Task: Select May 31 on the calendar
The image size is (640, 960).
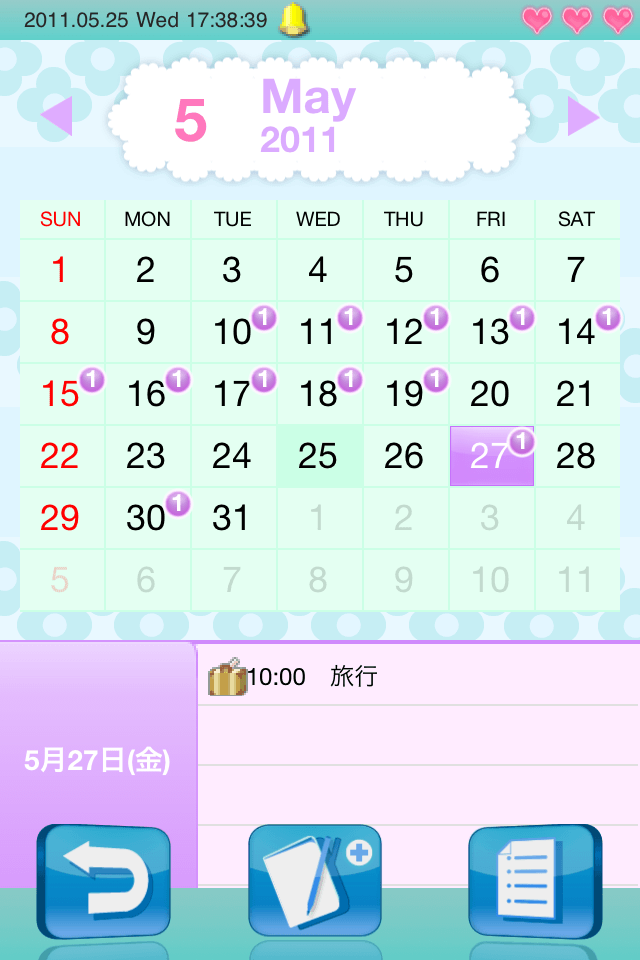Action: 233,518
